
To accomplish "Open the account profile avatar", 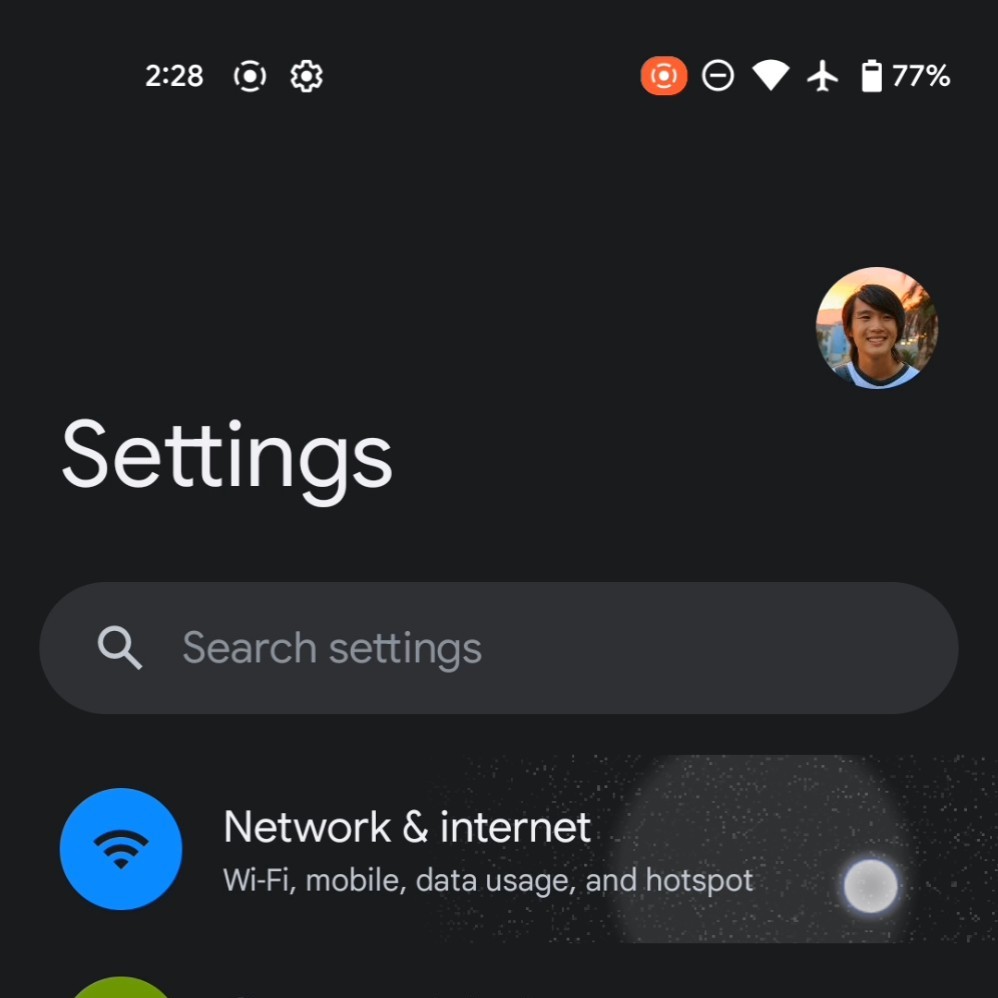I will [x=877, y=328].
